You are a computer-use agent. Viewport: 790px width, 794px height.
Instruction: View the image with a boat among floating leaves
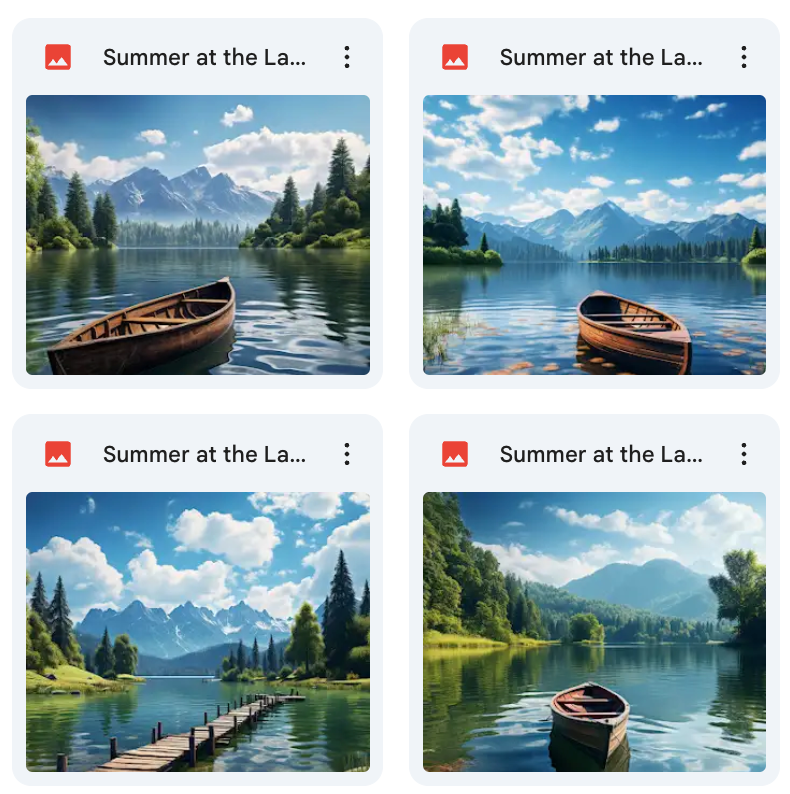(x=594, y=234)
